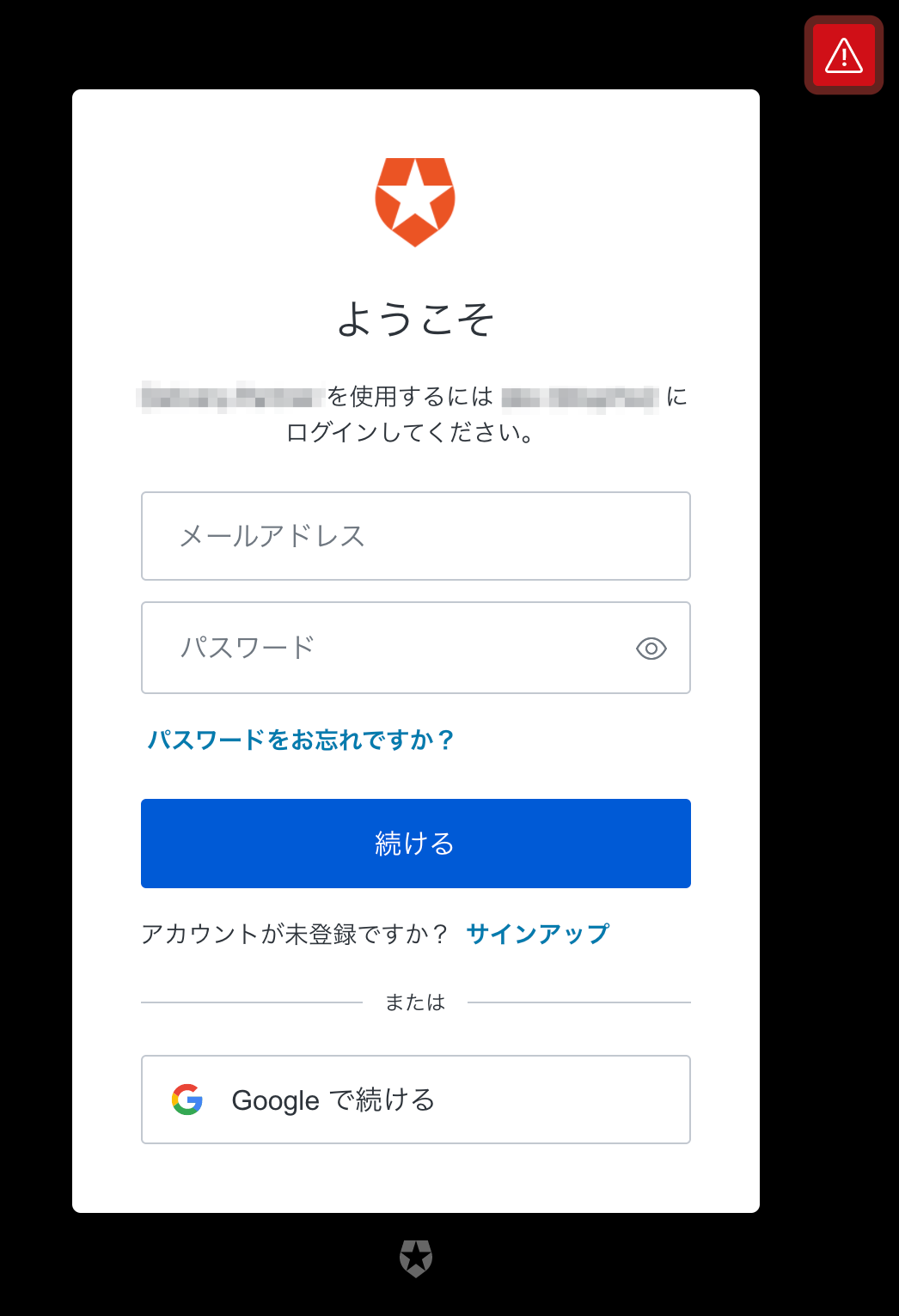Focus the パスワード password field
The width and height of the screenshot is (899, 1316).
point(387,648)
